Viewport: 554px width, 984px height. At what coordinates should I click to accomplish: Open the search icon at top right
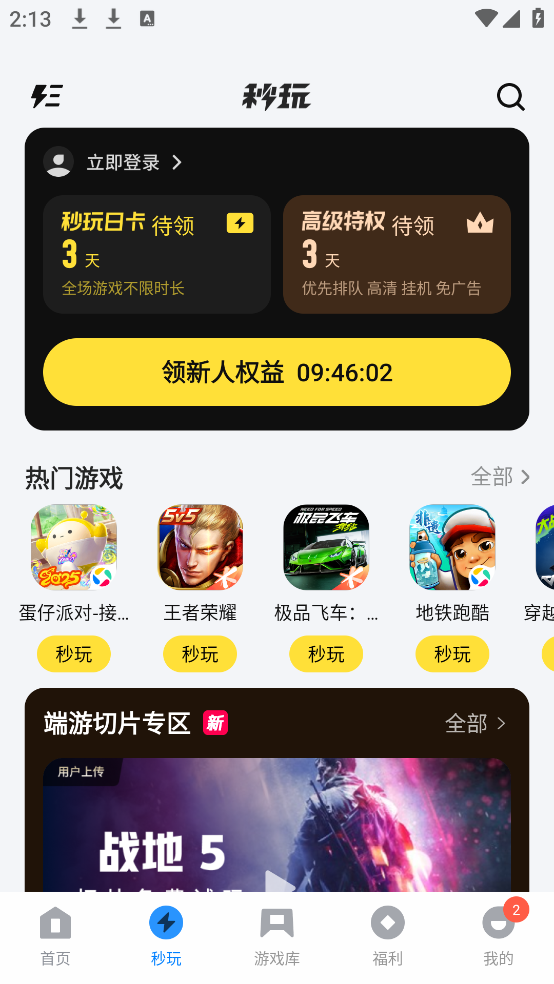point(511,97)
